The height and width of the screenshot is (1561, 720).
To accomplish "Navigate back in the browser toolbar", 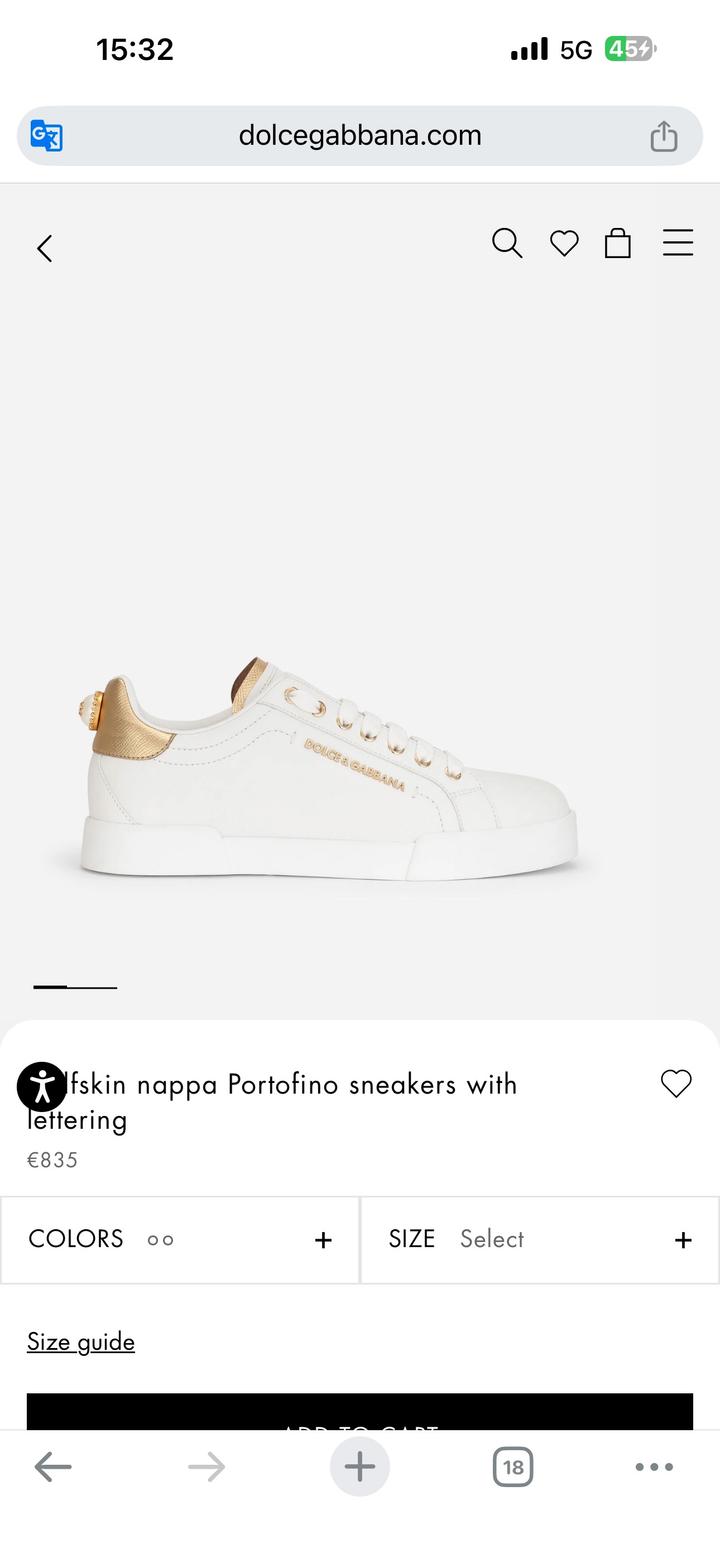I will pyautogui.click(x=53, y=1467).
